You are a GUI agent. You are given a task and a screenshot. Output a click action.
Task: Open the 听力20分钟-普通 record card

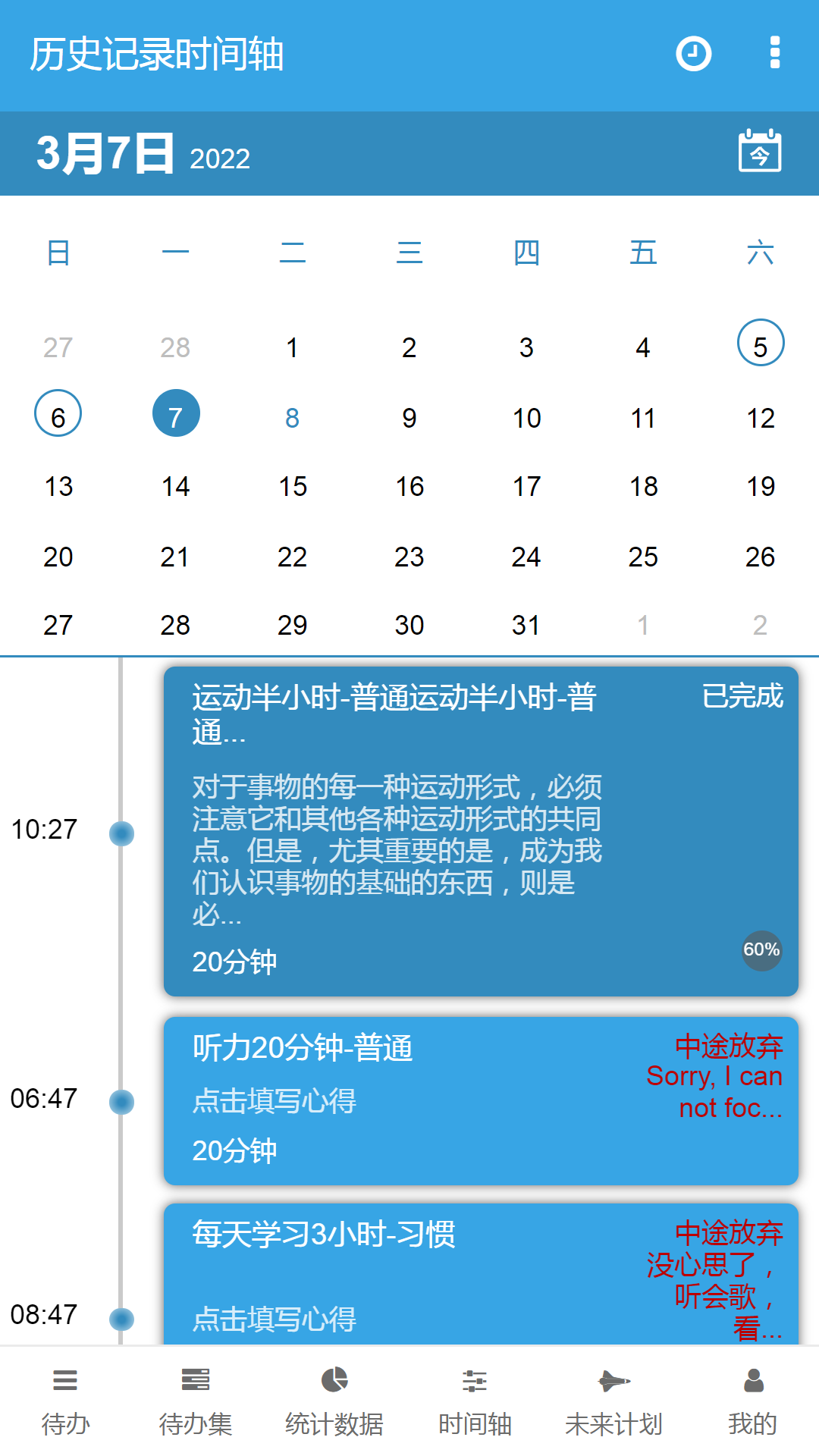pos(481,1101)
